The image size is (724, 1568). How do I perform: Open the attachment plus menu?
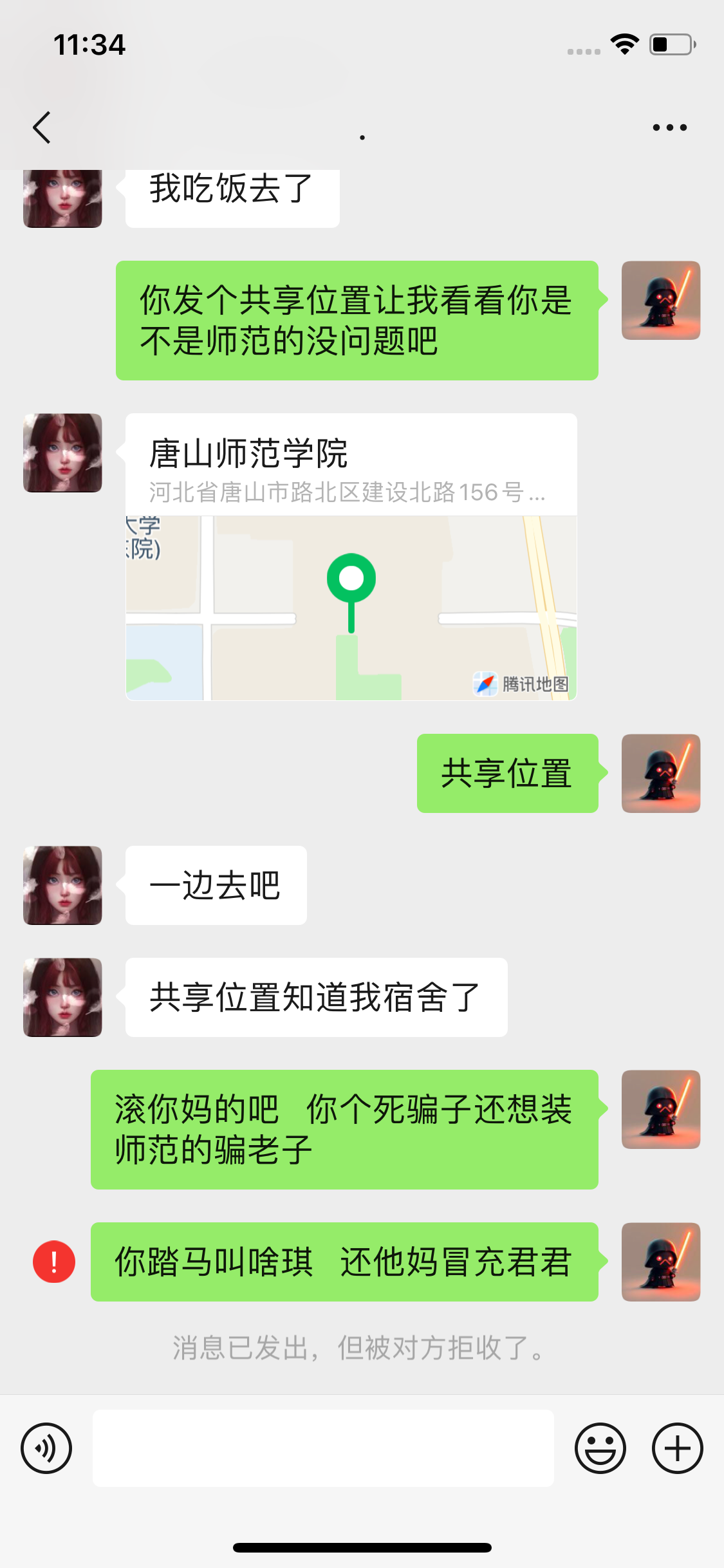click(677, 1448)
